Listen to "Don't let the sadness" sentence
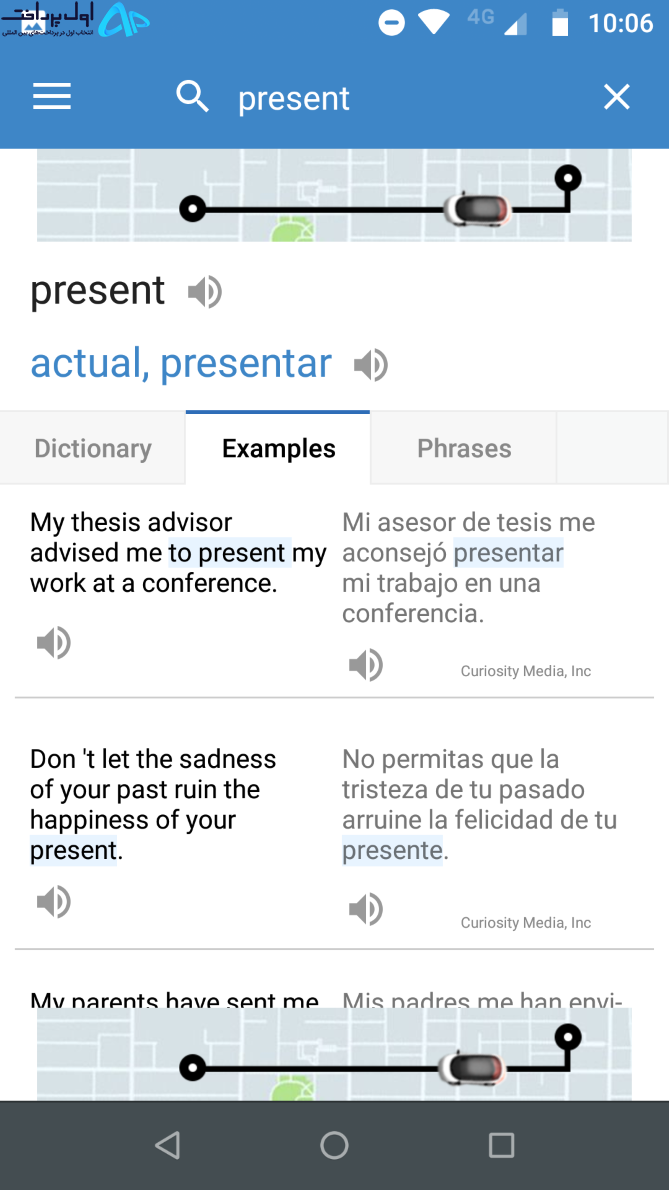This screenshot has width=669, height=1190. click(54, 902)
